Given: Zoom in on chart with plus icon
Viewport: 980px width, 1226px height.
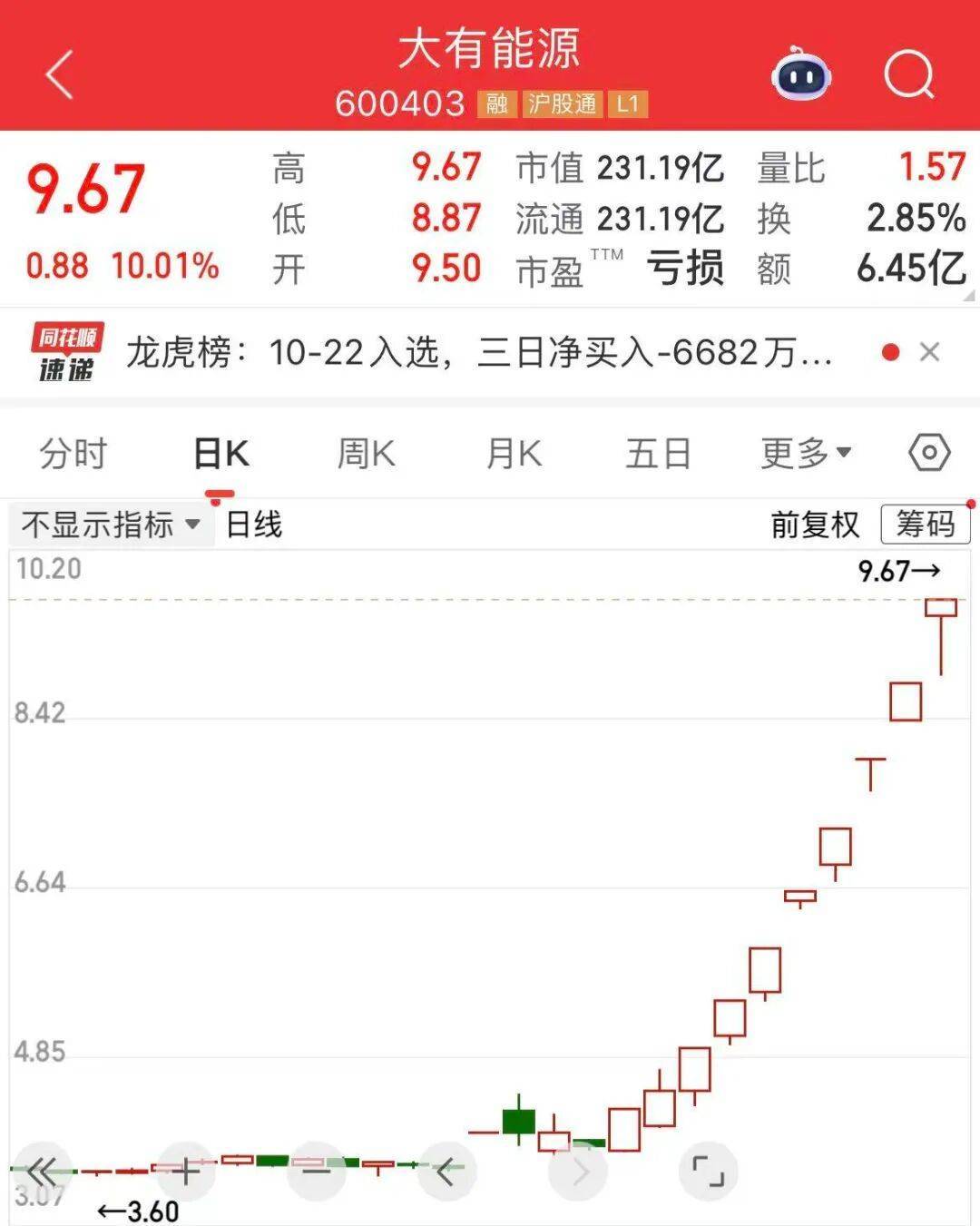Looking at the screenshot, I should (184, 1171).
